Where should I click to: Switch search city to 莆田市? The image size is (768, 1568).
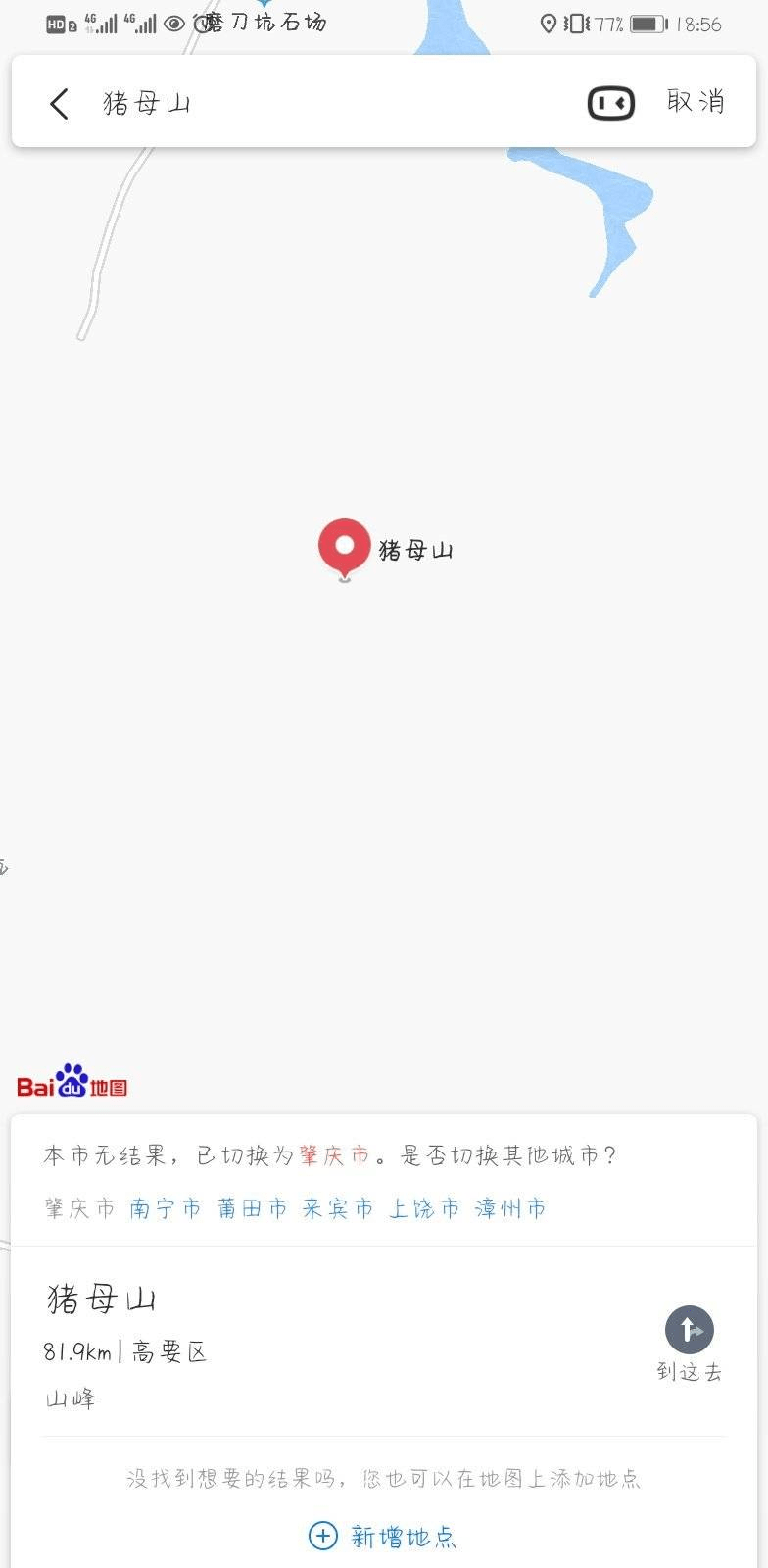point(251,1209)
